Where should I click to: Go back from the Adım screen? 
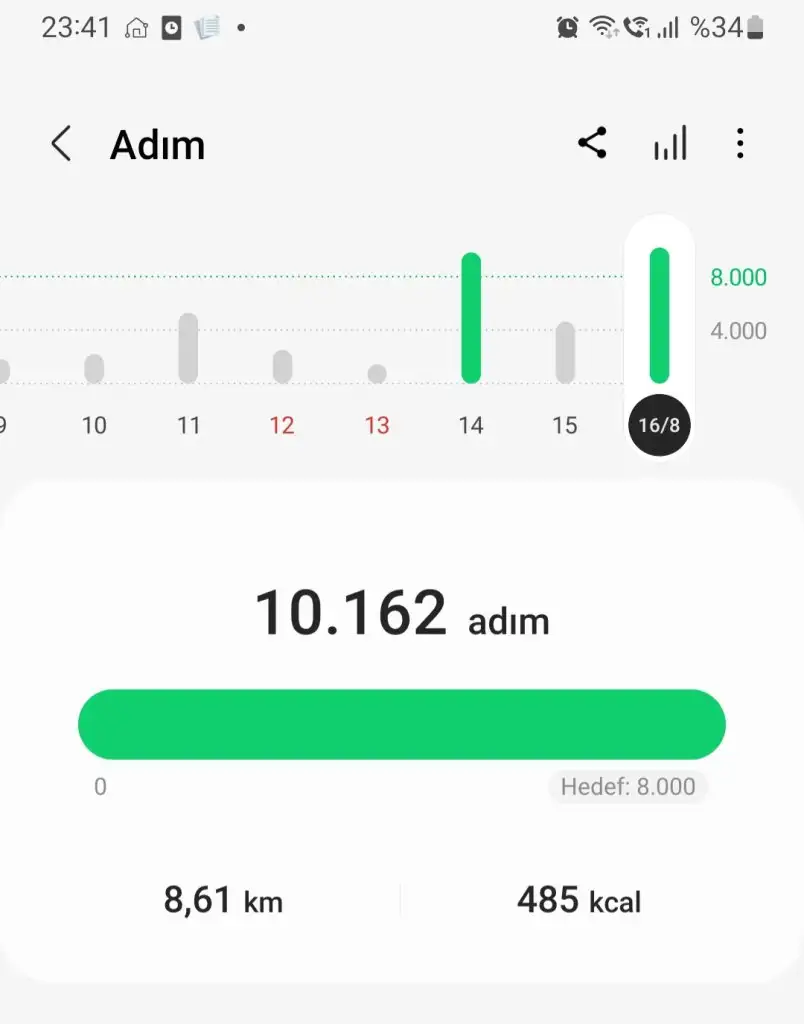(61, 145)
